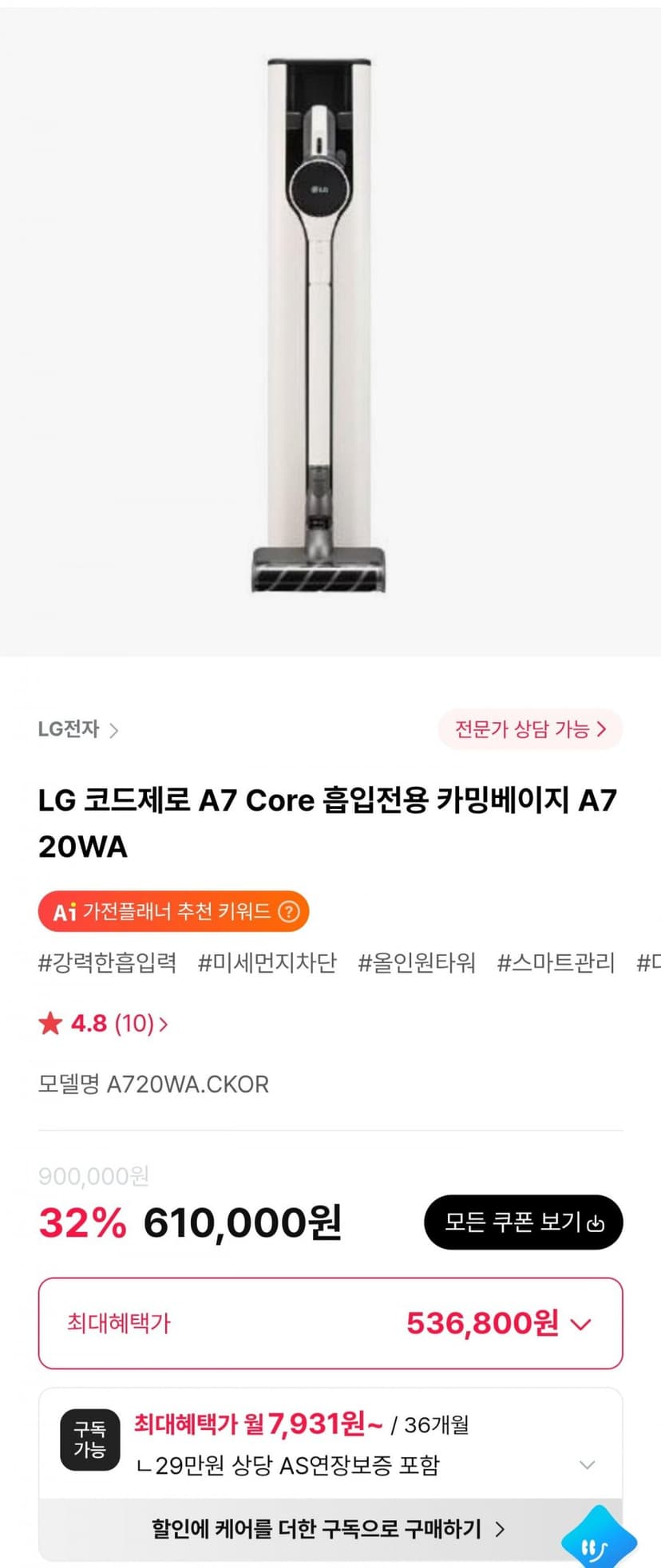View the vacuum product image
This screenshot has height=1568, width=661.
(319, 327)
